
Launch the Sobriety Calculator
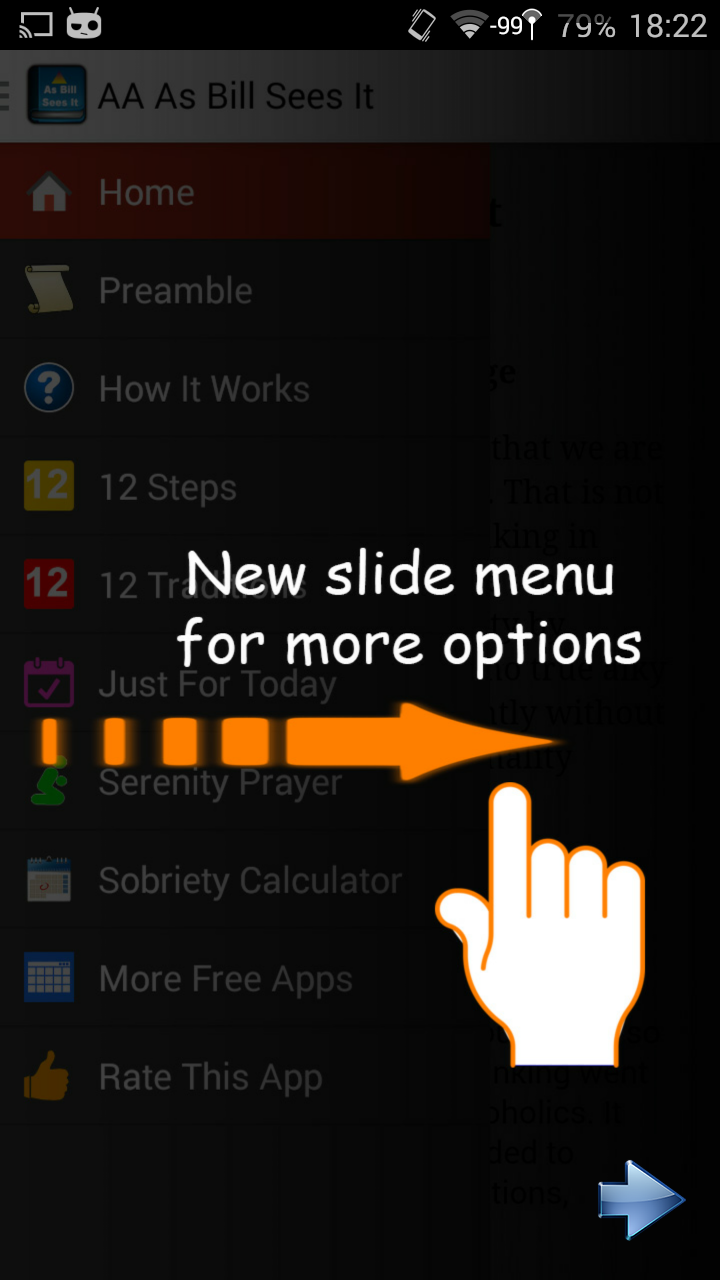click(x=249, y=881)
